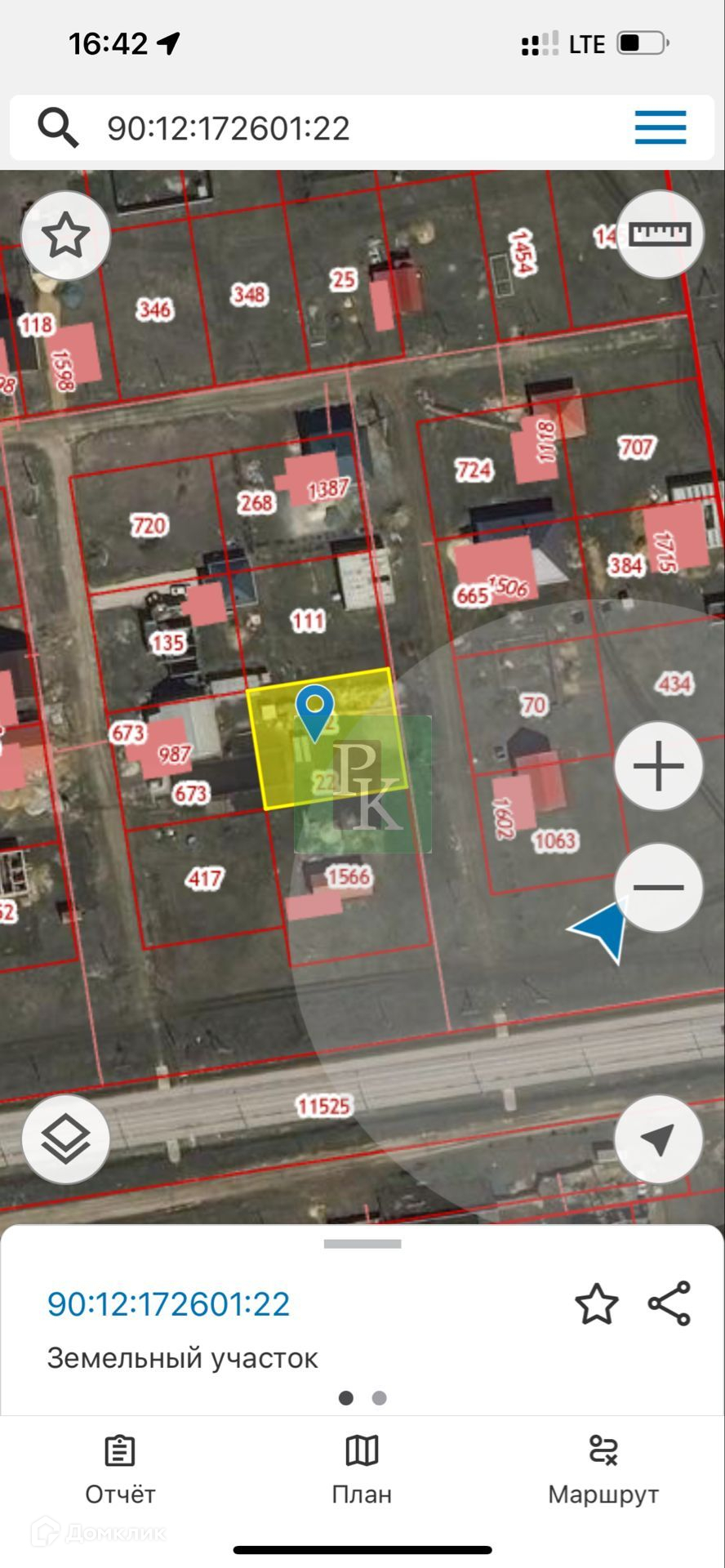Image resolution: width=725 pixels, height=1568 pixels.
Task: Tap the star button on the map
Action: tap(65, 237)
